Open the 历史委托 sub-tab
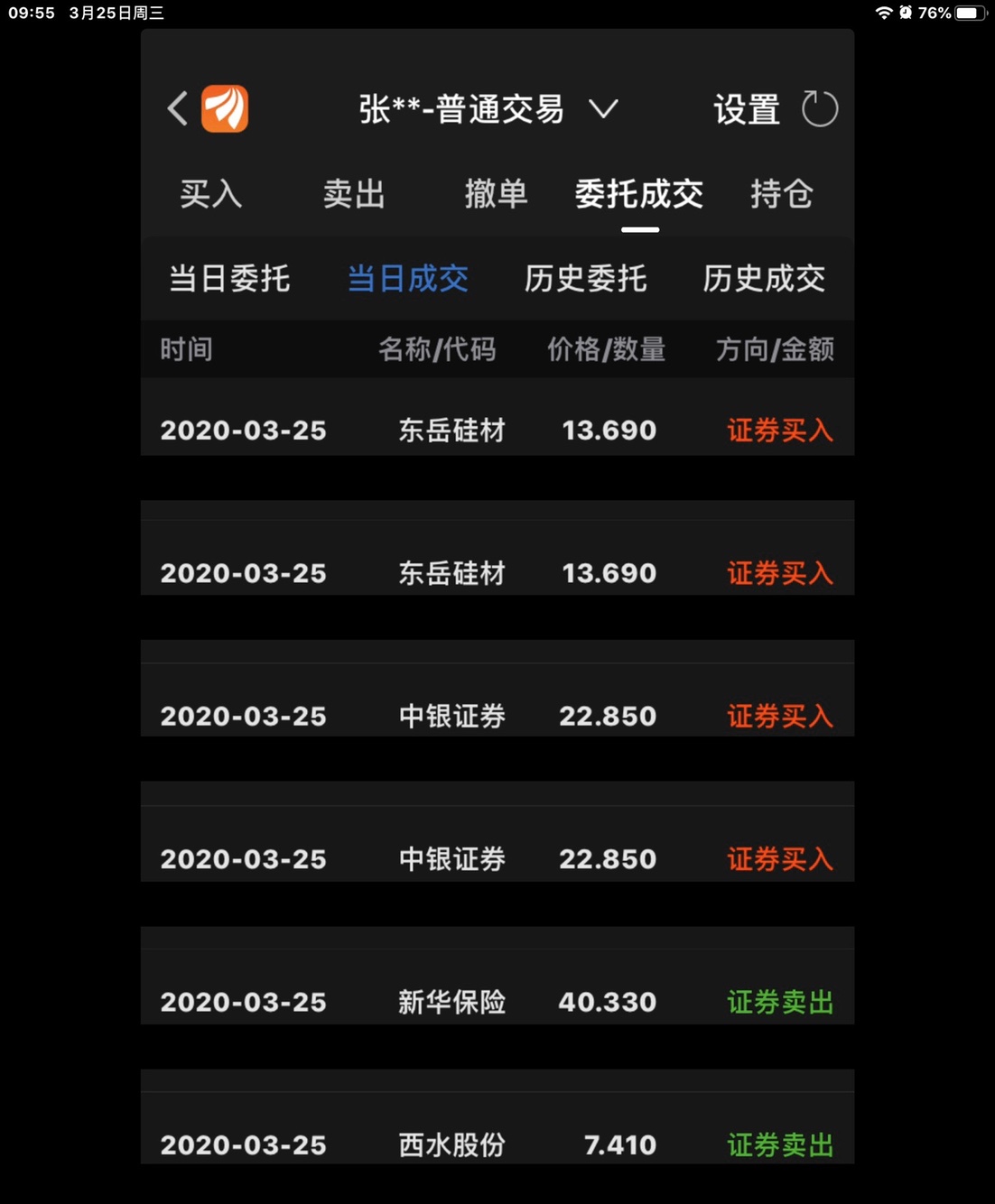 [x=585, y=280]
